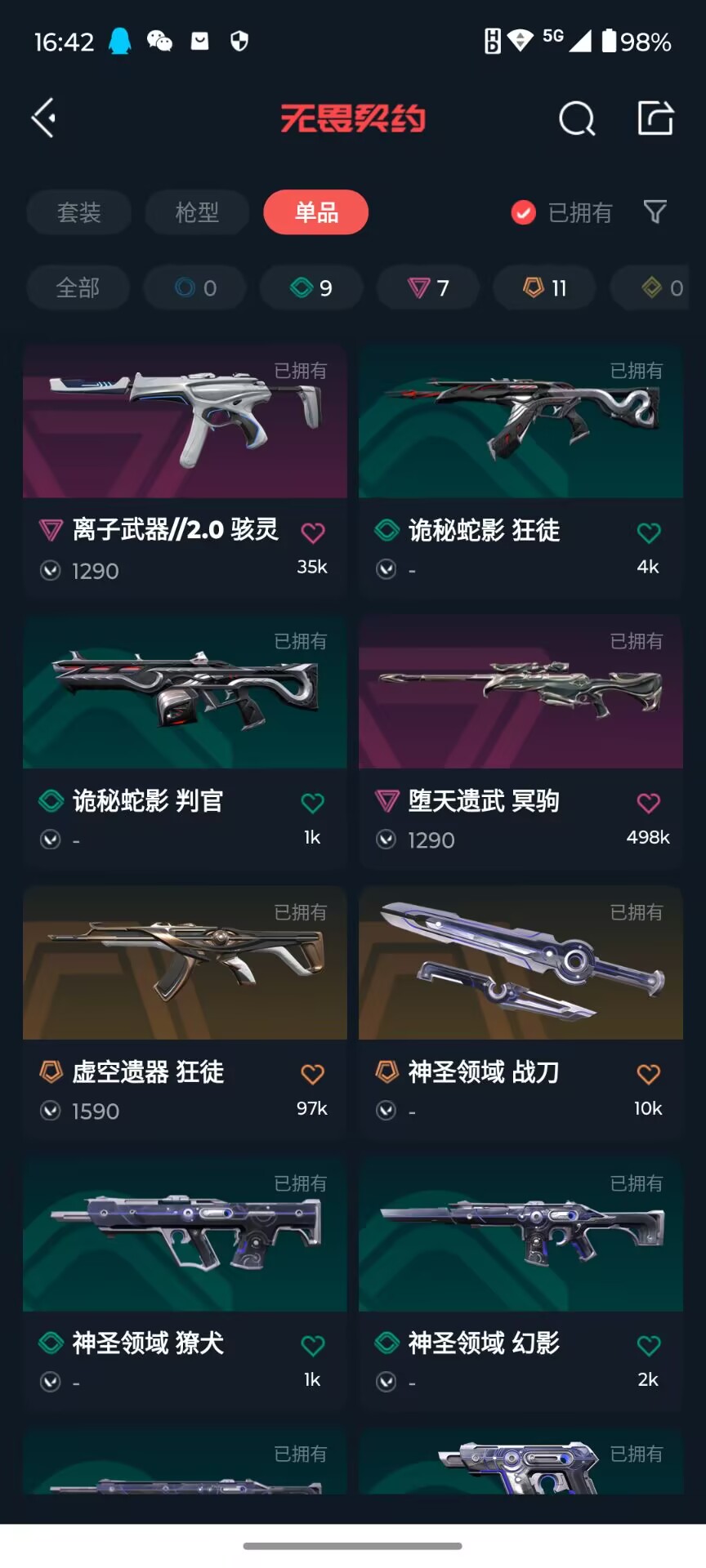706x1568 pixels.
Task: Open the search icon
Action: tap(577, 118)
